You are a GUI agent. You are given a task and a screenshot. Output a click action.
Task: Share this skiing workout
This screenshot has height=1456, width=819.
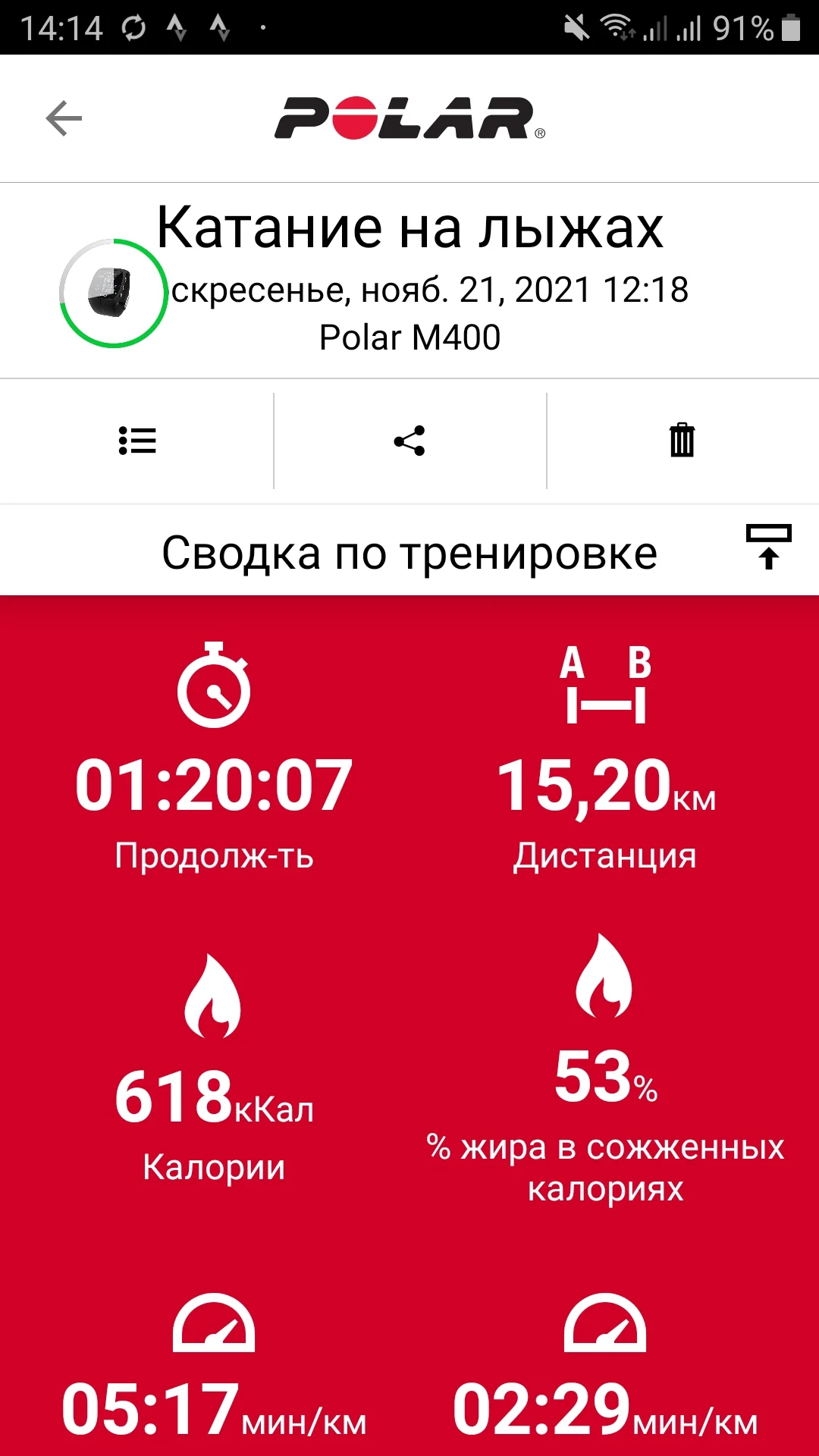pos(409,441)
